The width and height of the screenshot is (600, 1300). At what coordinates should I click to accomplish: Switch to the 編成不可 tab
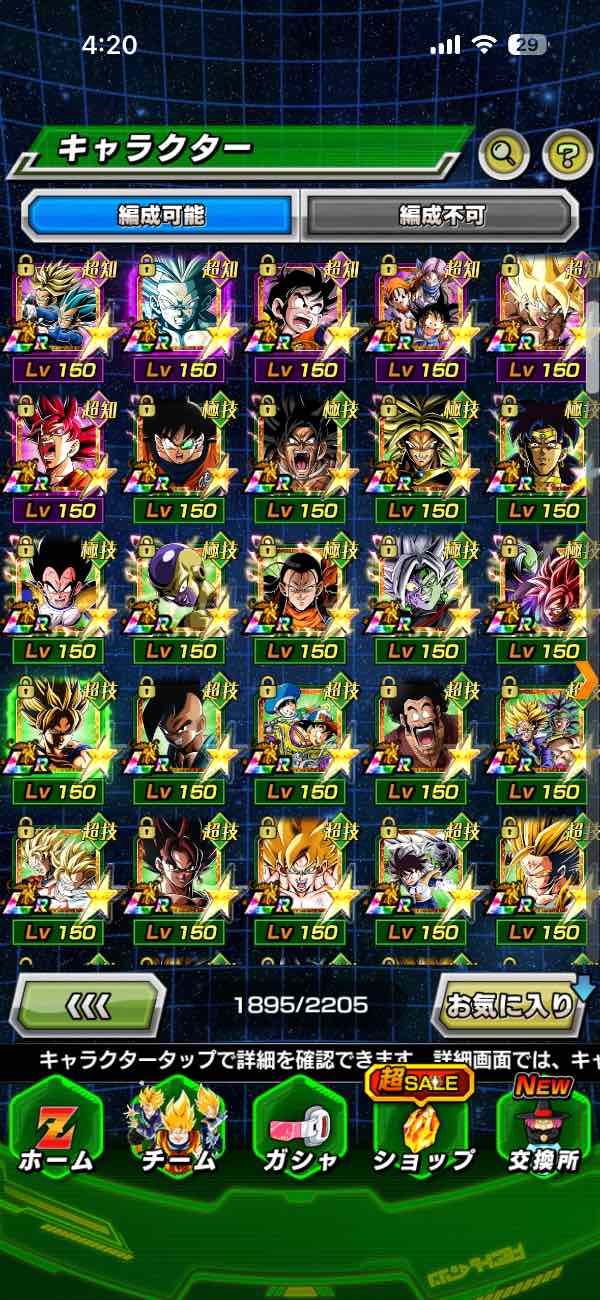coord(441,214)
